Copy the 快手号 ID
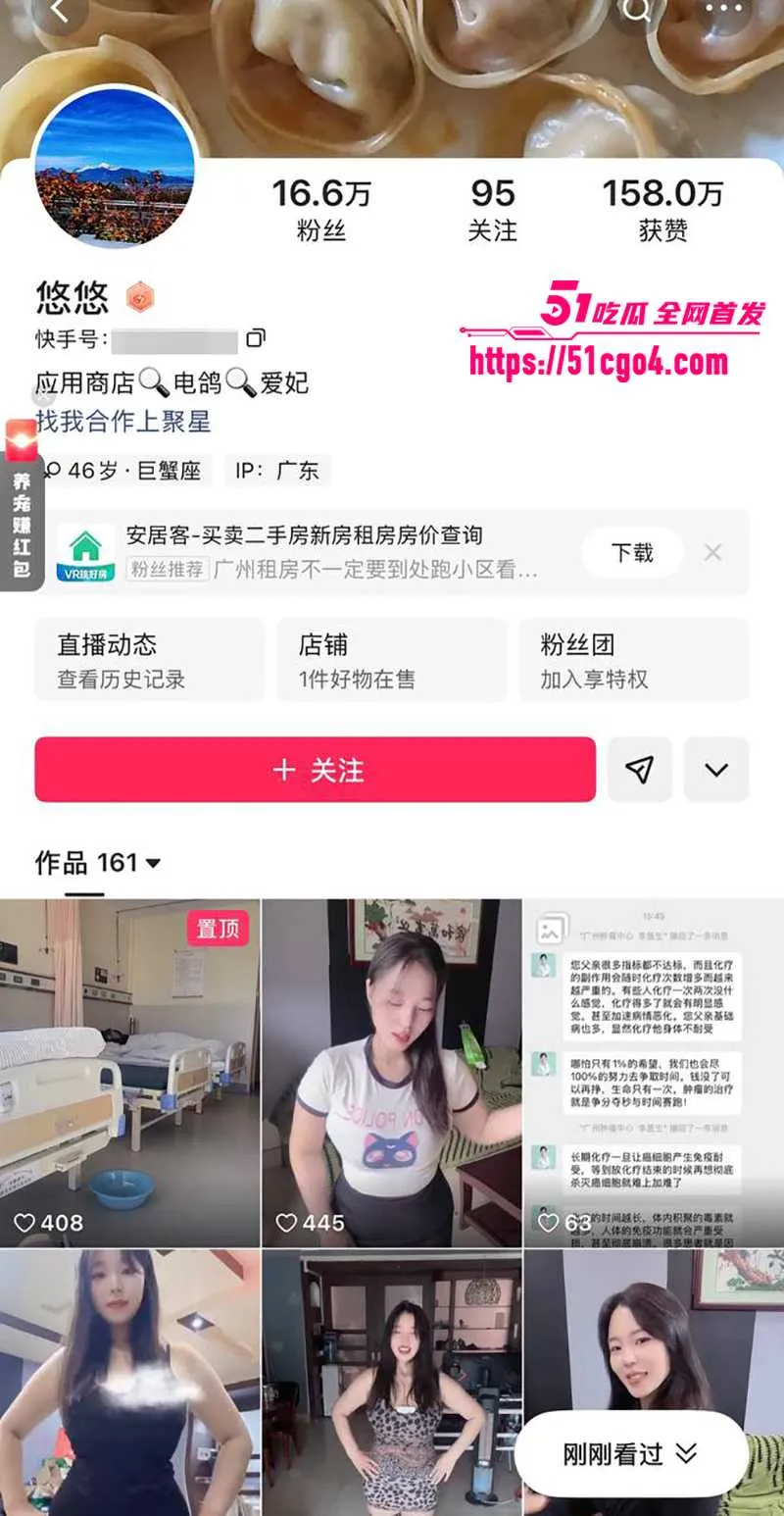The width and height of the screenshot is (784, 1516). pos(255,338)
